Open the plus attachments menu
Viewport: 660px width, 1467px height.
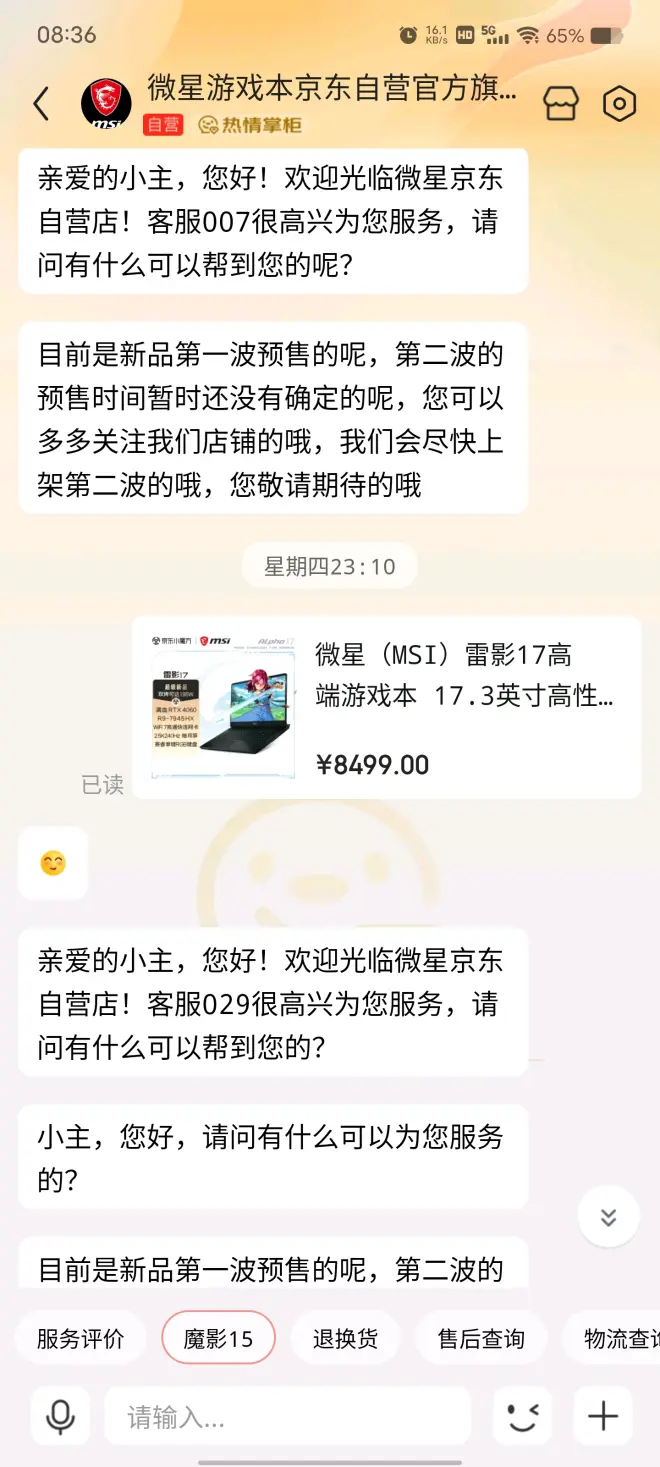(x=602, y=1416)
